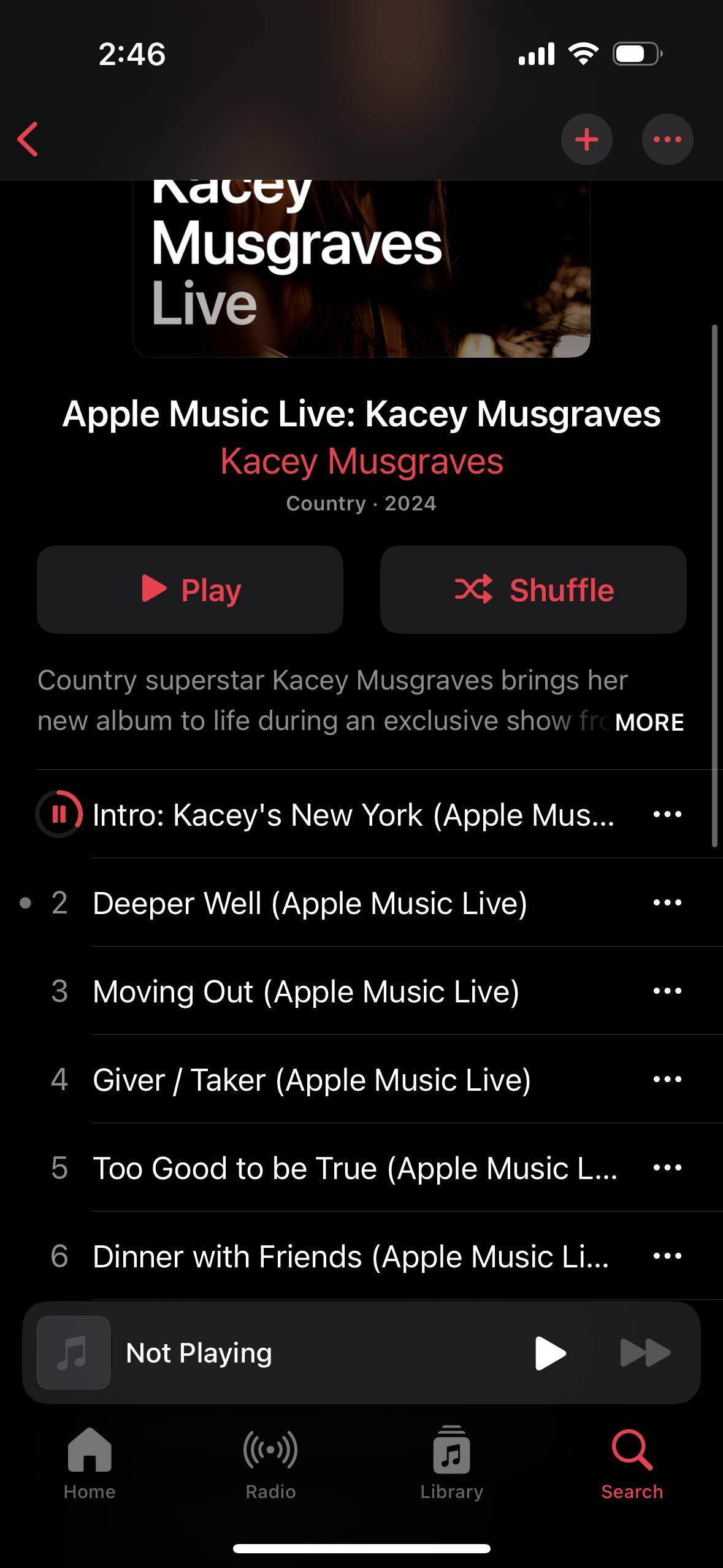The width and height of the screenshot is (723, 1568).
Task: Tap play in the mini player
Action: [x=549, y=1353]
